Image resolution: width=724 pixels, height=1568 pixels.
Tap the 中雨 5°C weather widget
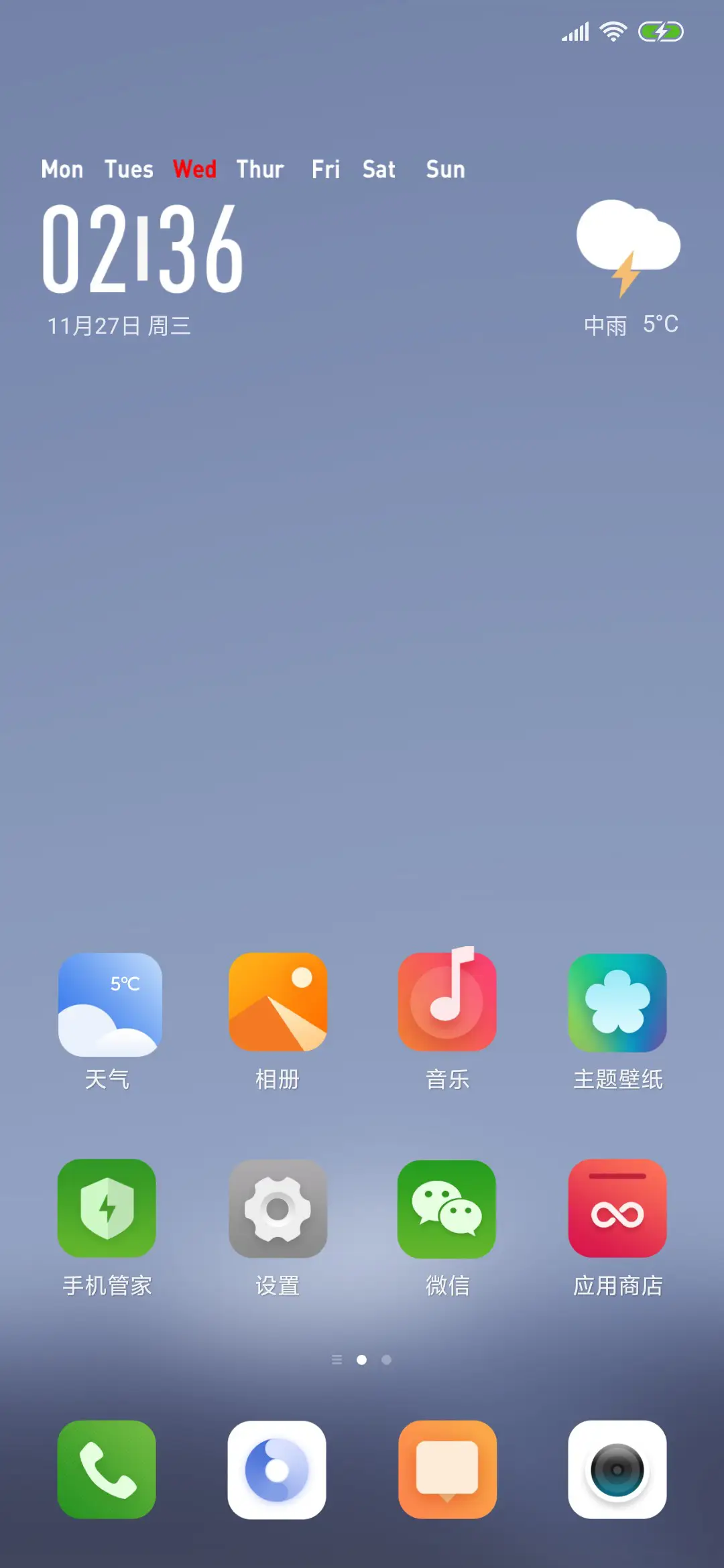pos(628,268)
